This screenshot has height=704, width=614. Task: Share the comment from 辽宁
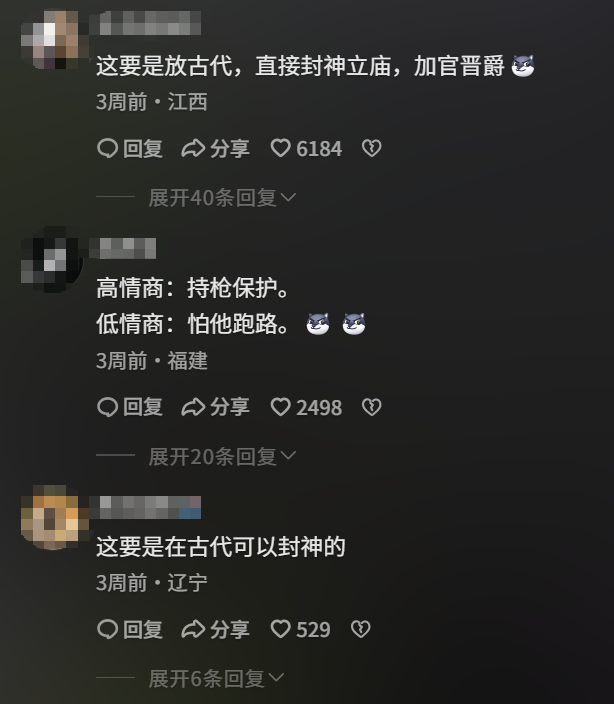click(x=216, y=629)
